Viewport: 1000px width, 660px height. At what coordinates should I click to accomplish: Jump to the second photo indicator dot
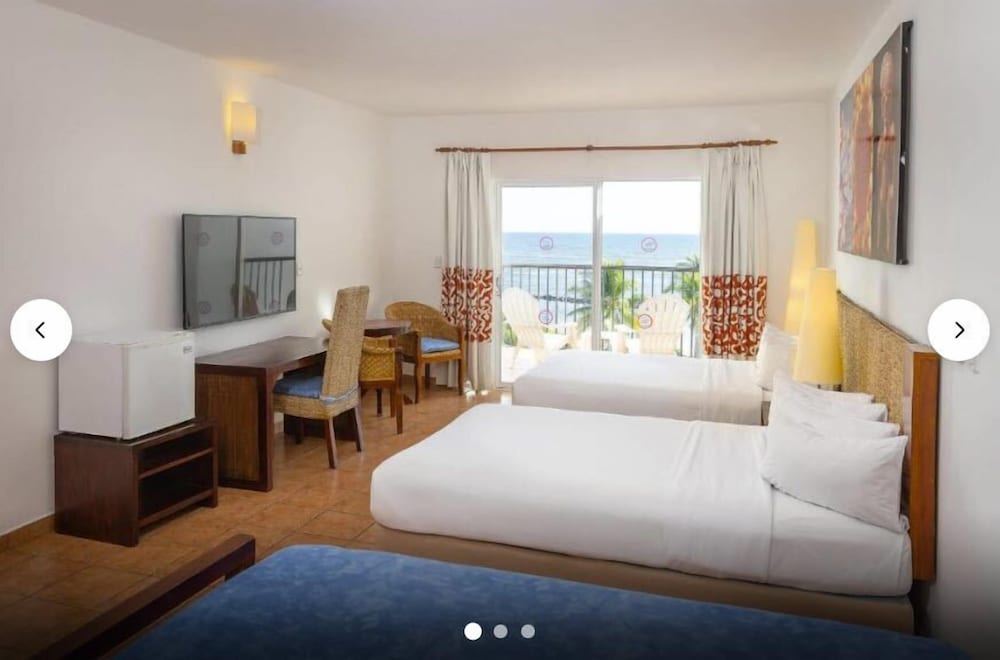pyautogui.click(x=500, y=631)
